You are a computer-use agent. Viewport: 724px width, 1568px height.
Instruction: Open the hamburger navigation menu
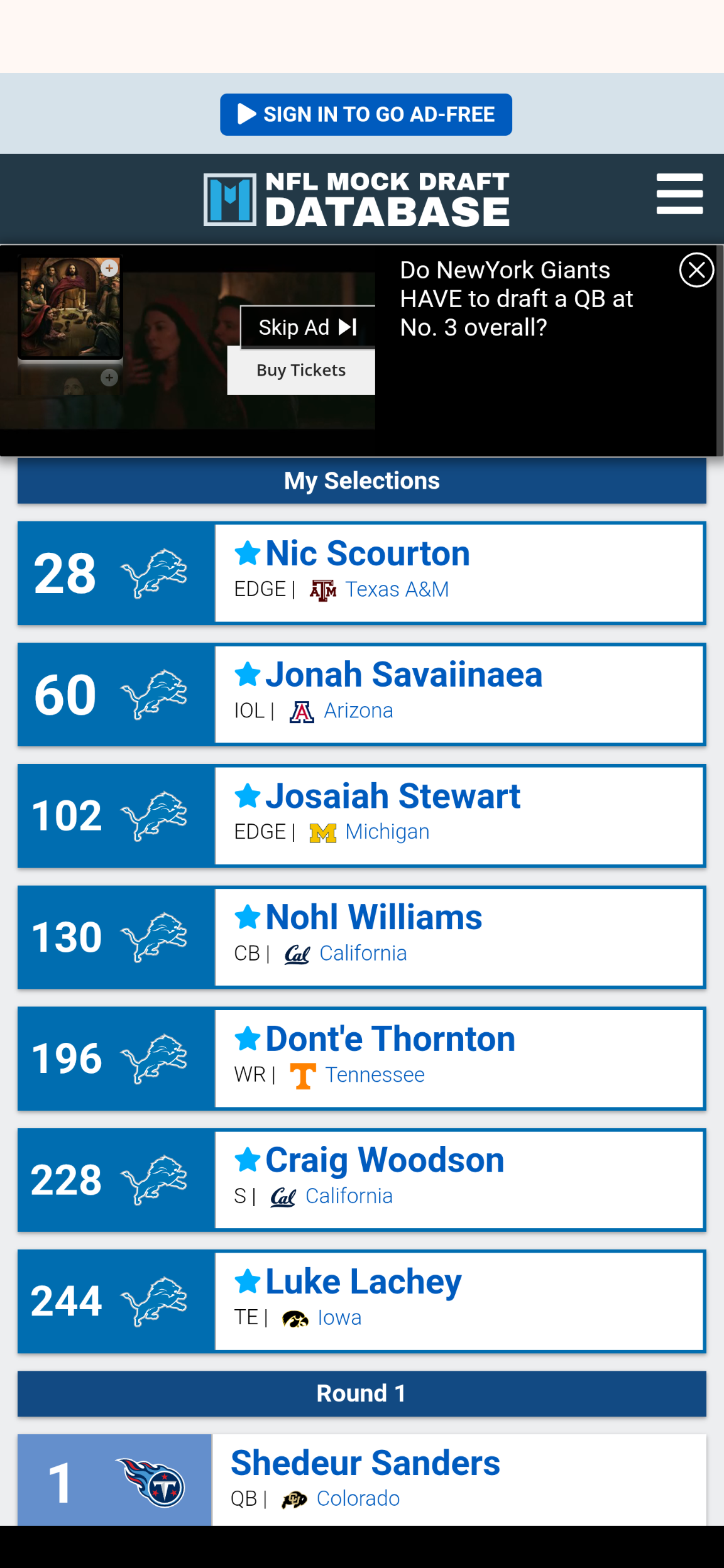[679, 194]
